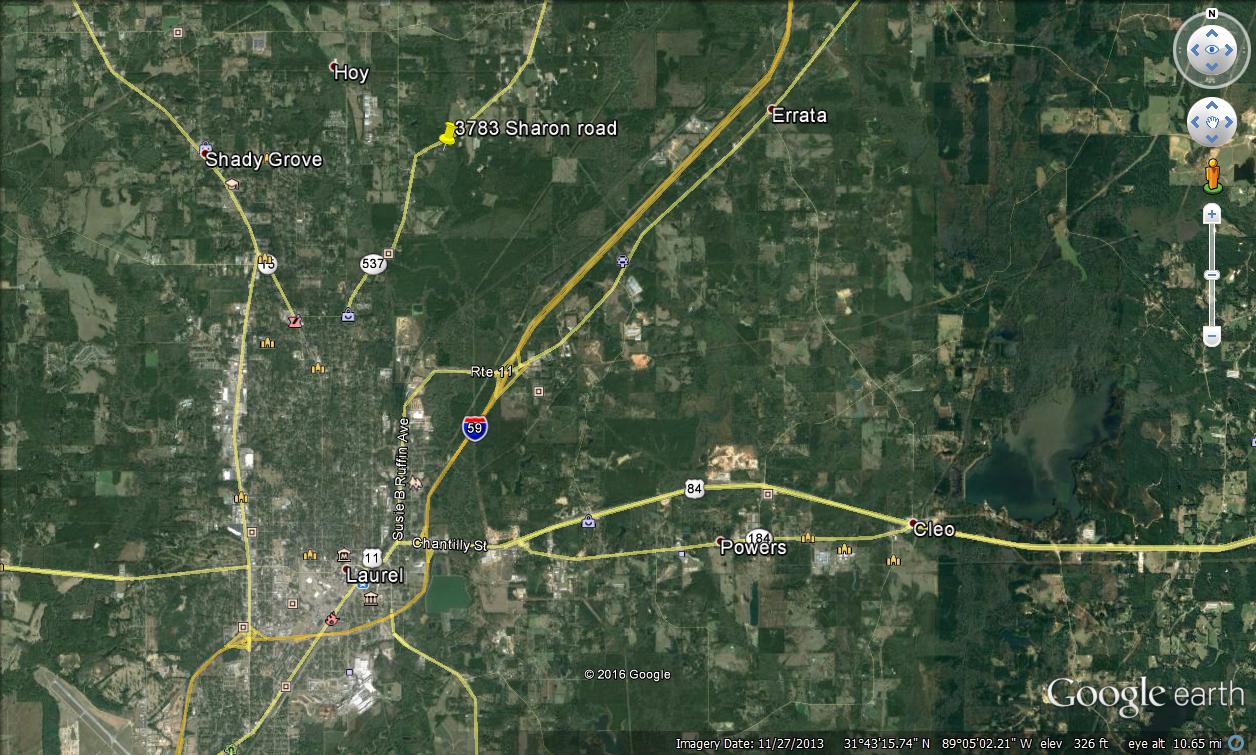Image resolution: width=1256 pixels, height=755 pixels.
Task: Tap the hand pan joystick control
Action: (1211, 123)
